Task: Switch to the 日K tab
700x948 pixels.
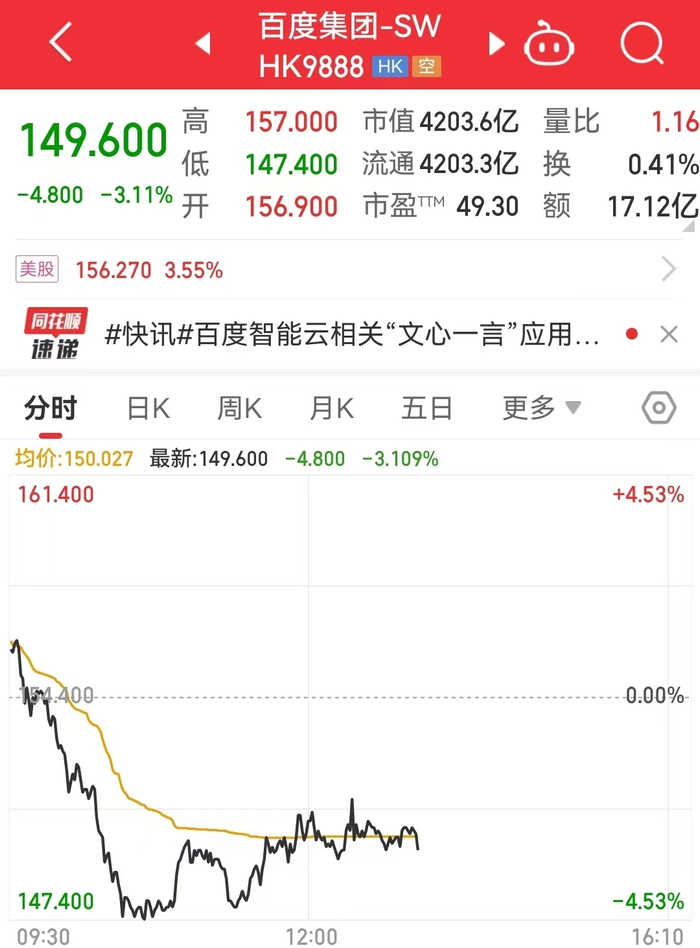Action: [x=149, y=408]
